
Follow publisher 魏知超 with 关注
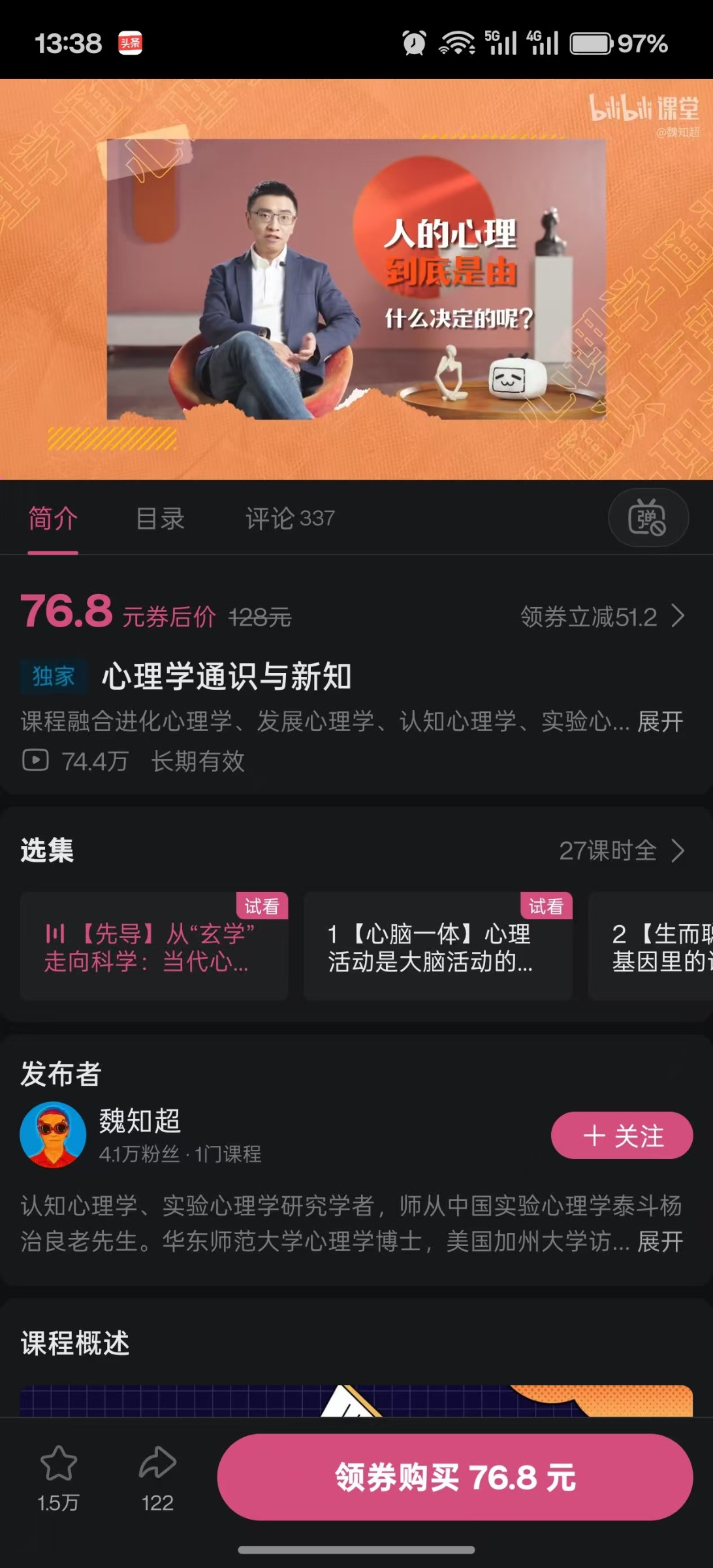click(622, 1135)
